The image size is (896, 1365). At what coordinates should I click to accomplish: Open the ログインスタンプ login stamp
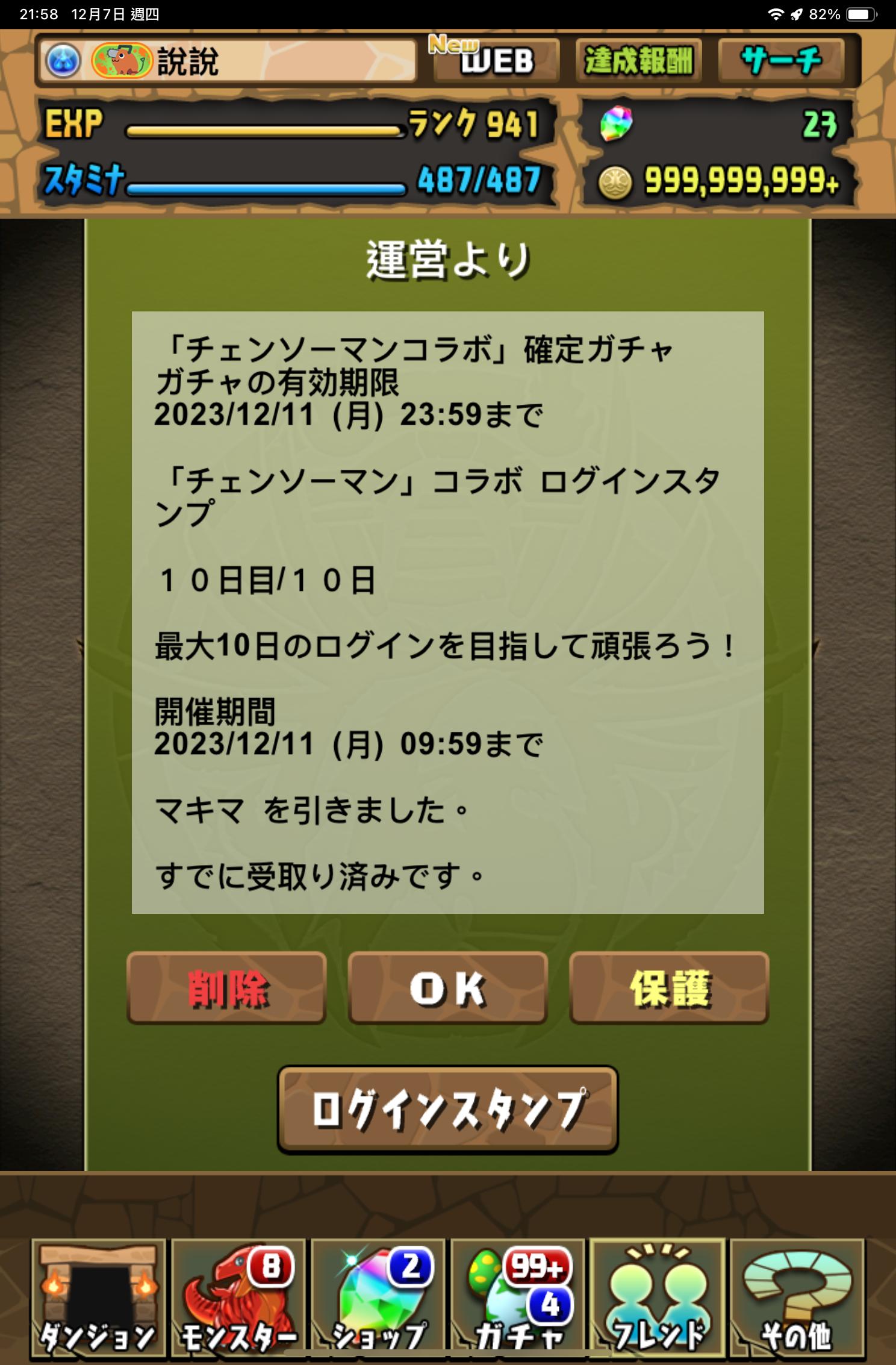(448, 1110)
